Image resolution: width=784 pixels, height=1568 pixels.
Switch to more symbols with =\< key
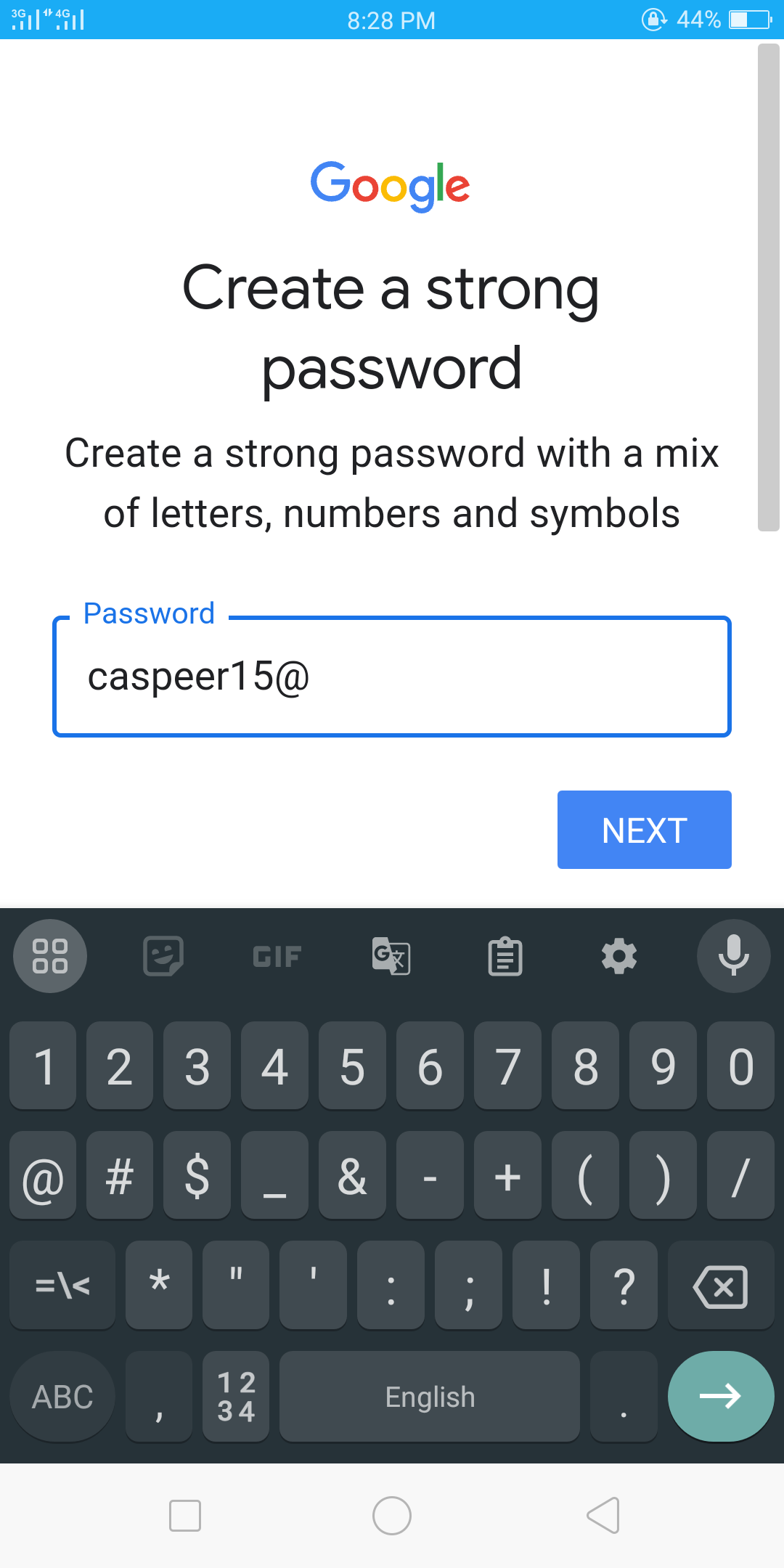point(62,1286)
